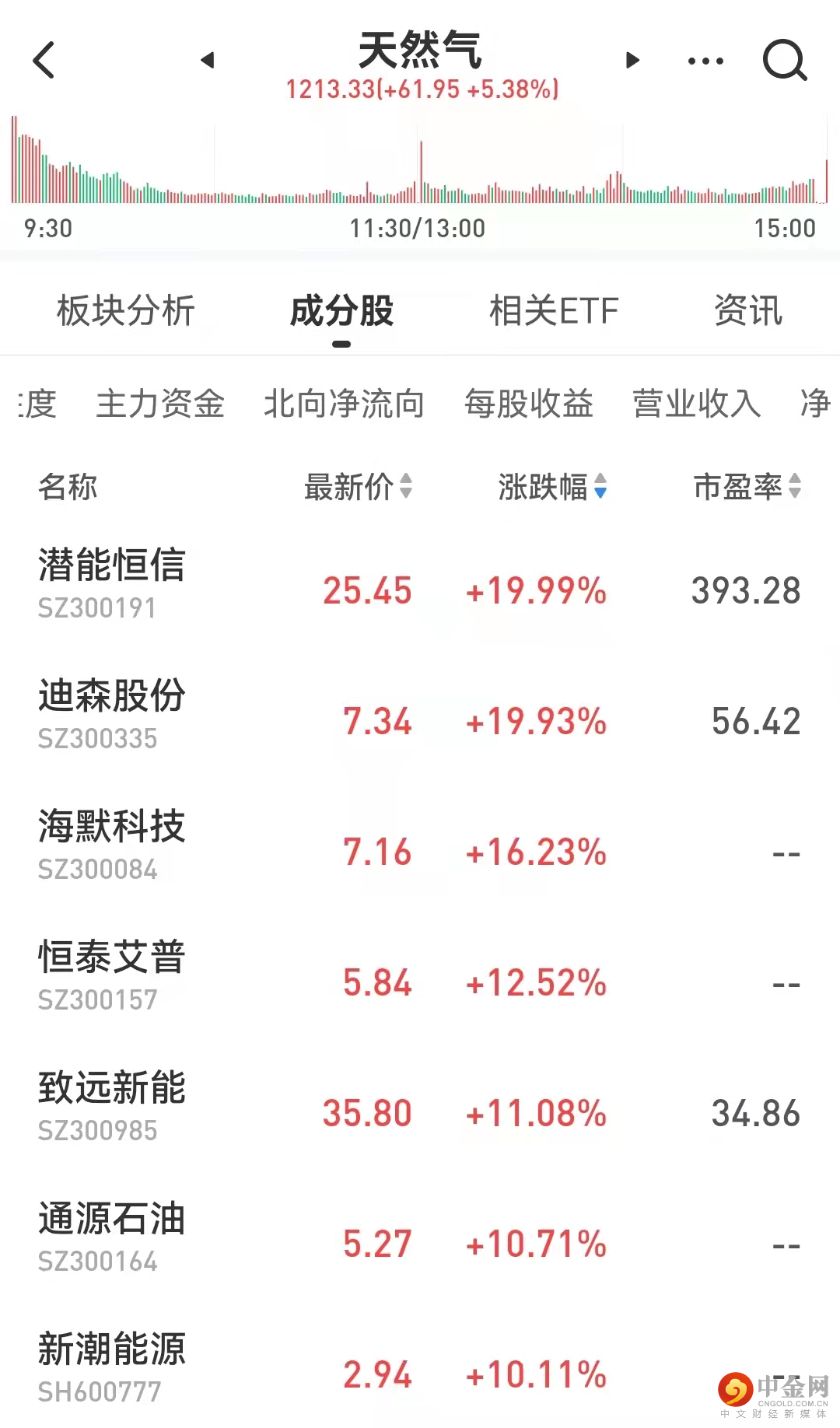
Task: Switch to the 板块分析 tab
Action: coord(126,311)
